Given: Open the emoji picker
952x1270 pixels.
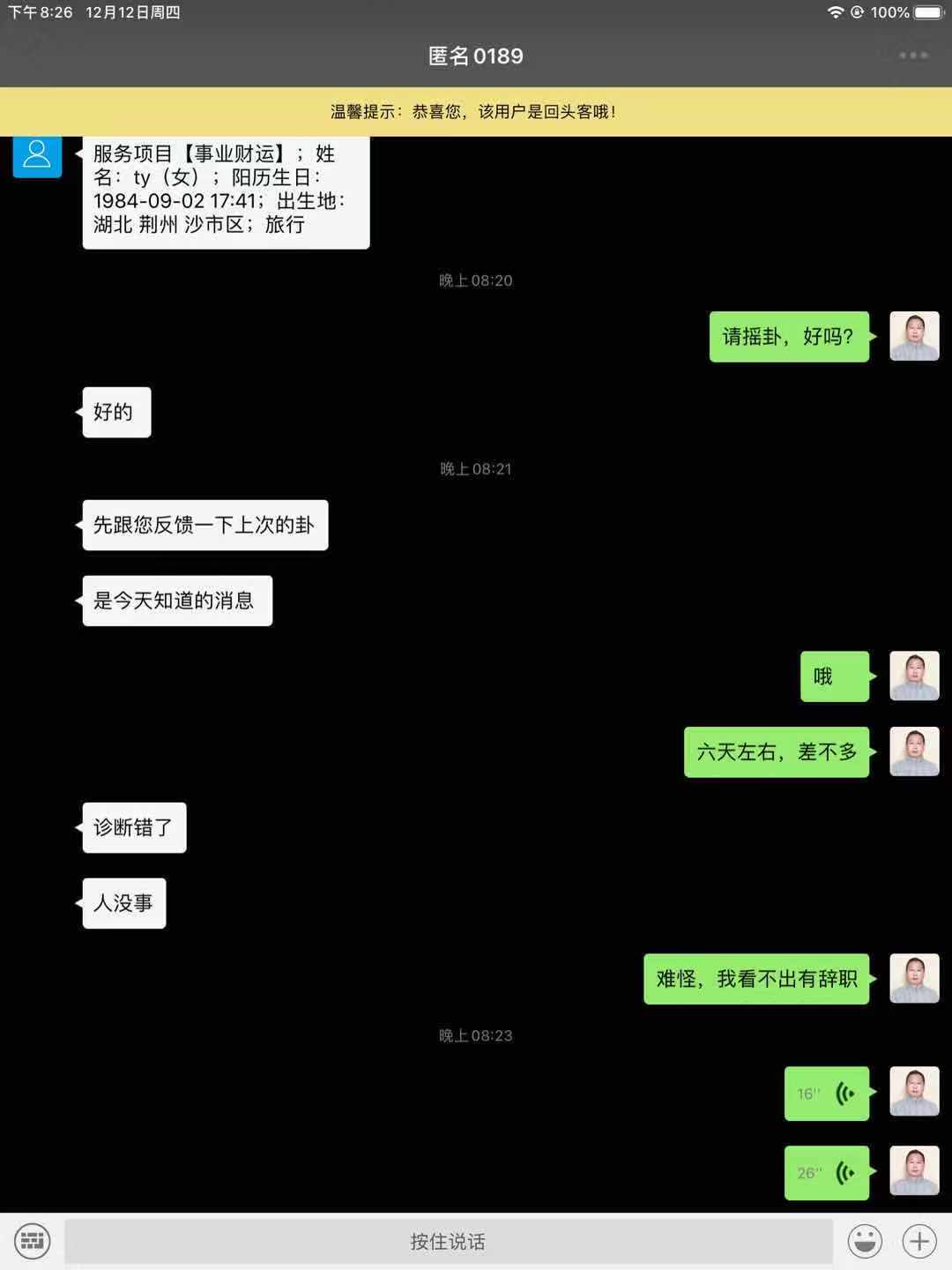Looking at the screenshot, I should 865,1241.
